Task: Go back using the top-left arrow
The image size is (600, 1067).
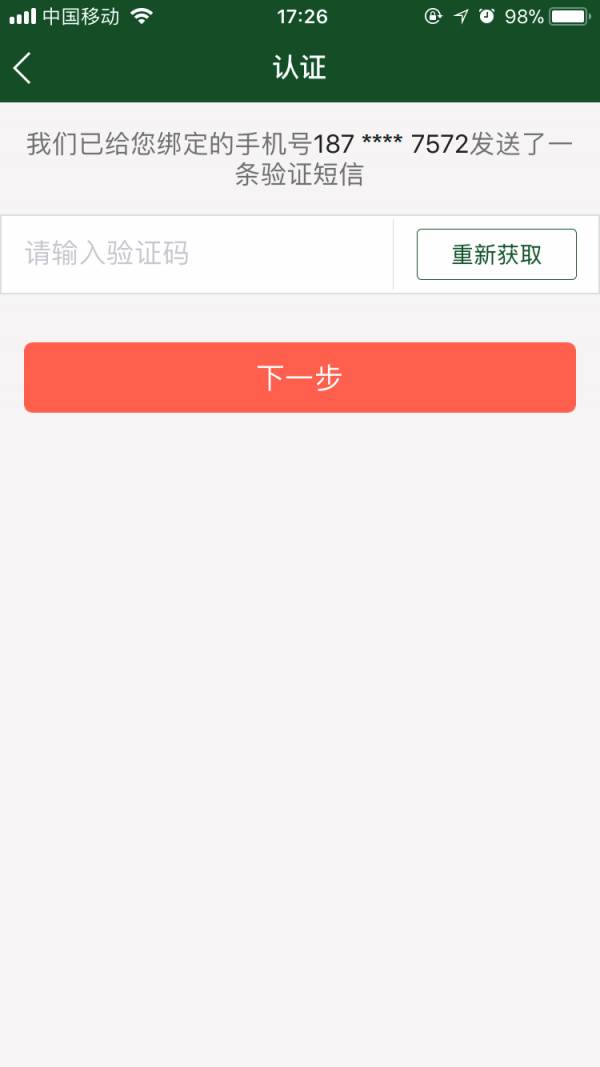Action: 22,68
